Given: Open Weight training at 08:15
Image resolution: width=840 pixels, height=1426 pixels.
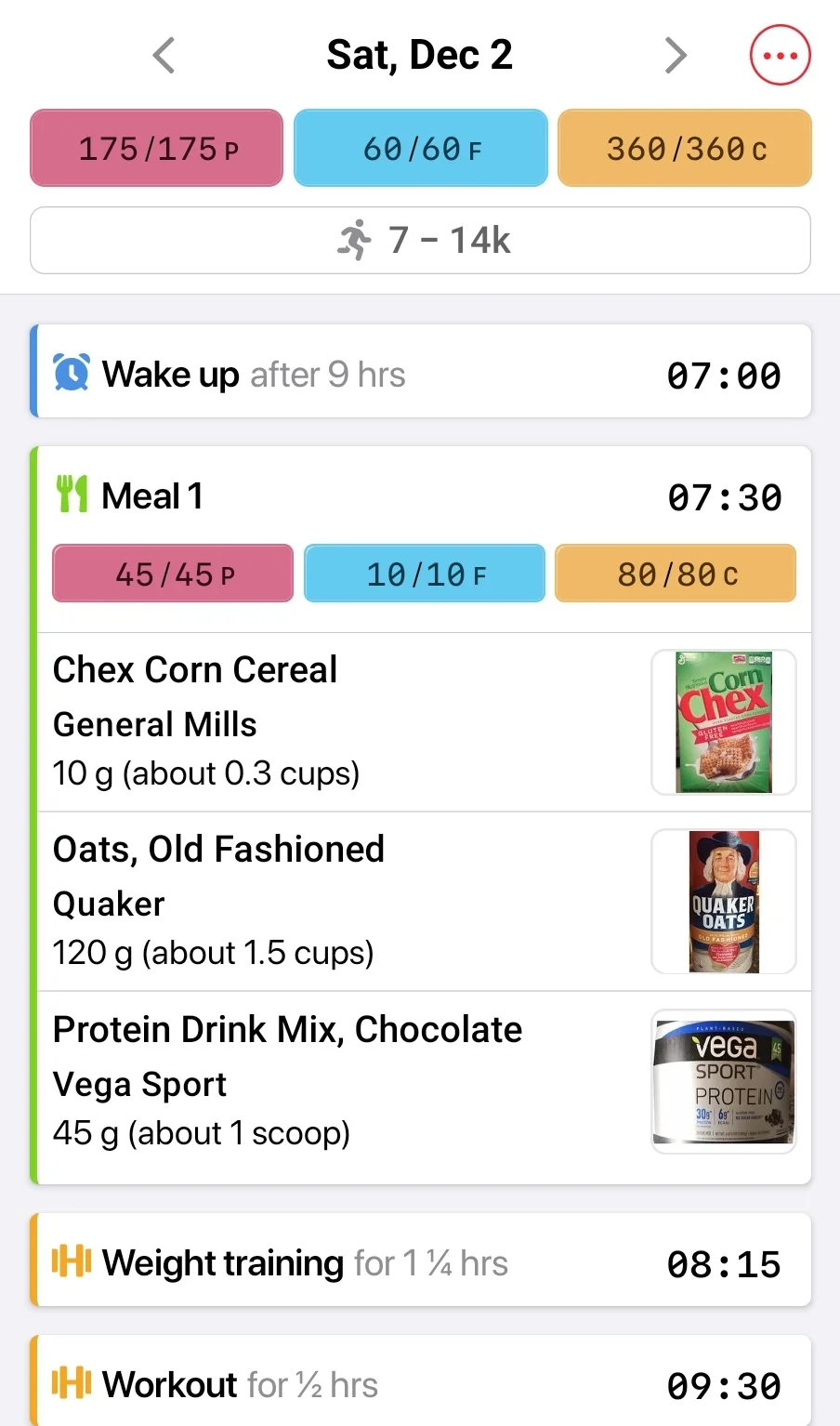Looking at the screenshot, I should (420, 1260).
